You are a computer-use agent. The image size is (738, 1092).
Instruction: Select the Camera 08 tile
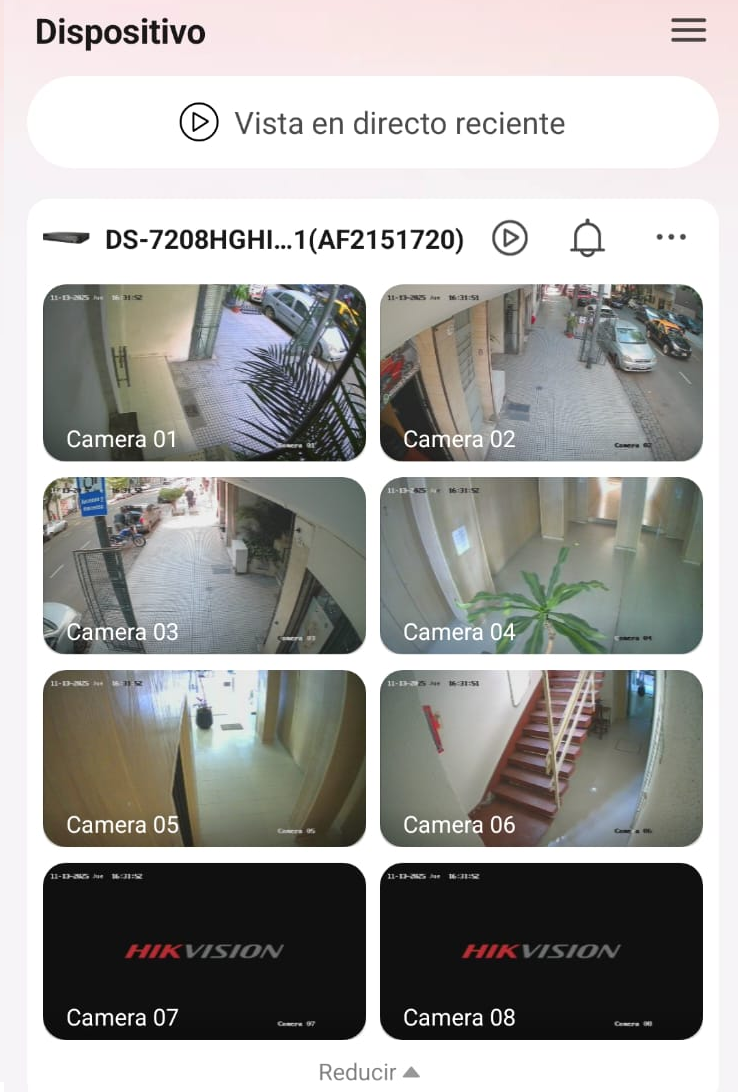click(x=541, y=951)
